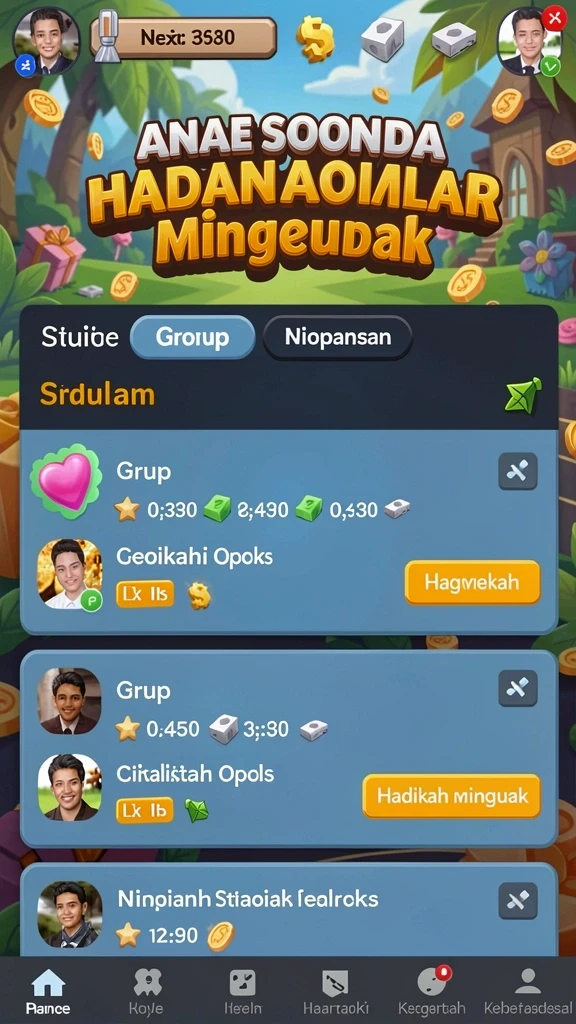
Task: Tap the Hagmekah button
Action: [x=472, y=581]
